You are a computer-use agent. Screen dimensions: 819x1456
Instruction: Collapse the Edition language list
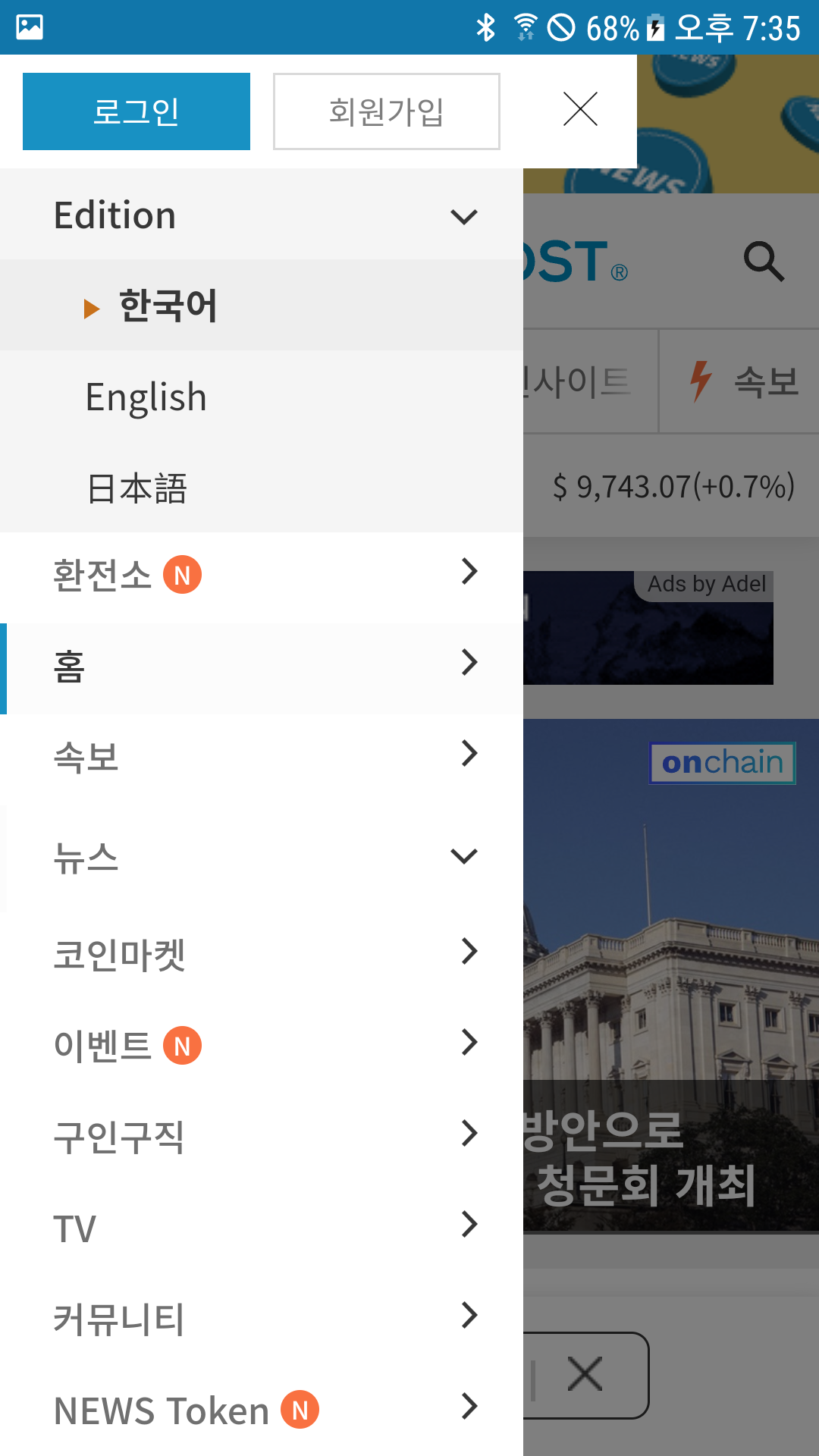click(x=463, y=217)
